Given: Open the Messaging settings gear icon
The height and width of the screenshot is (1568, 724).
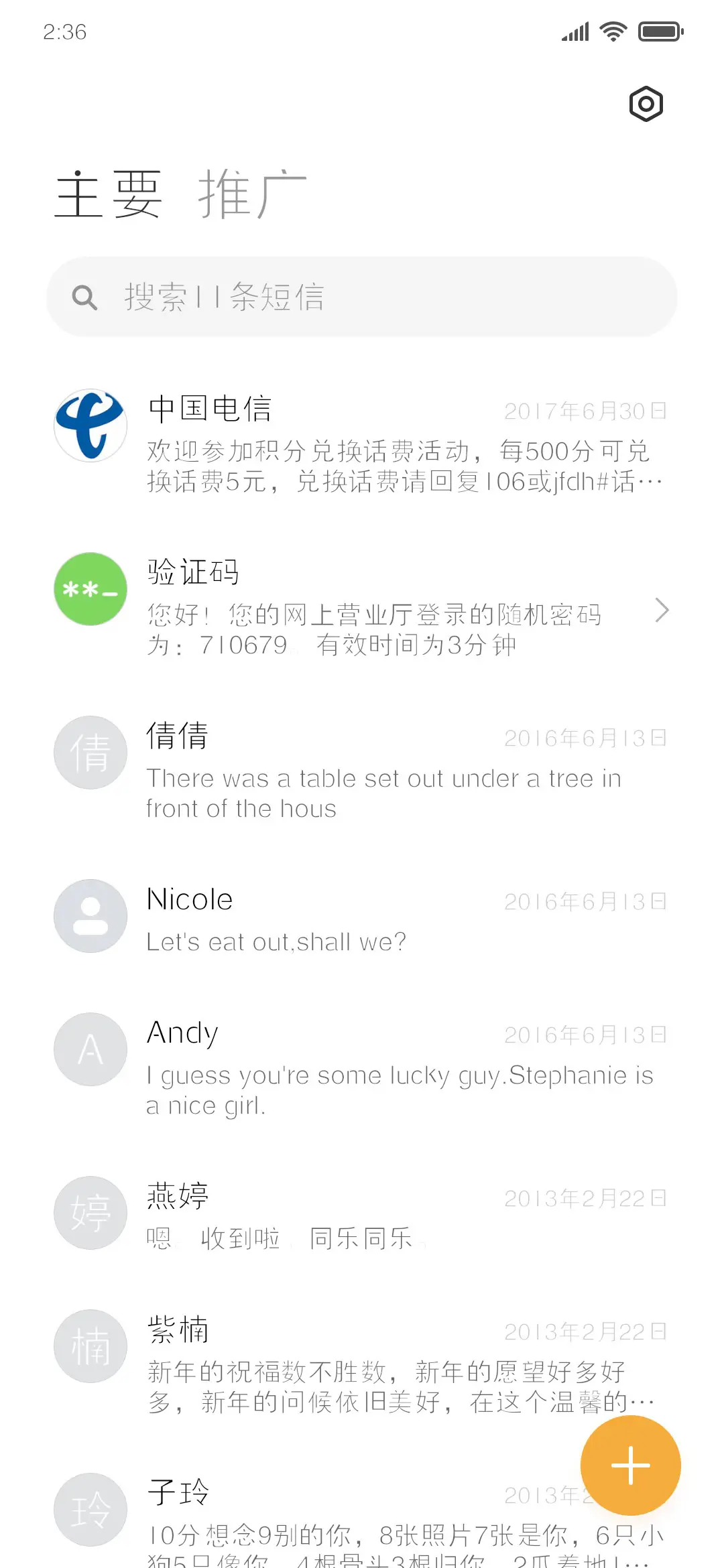Looking at the screenshot, I should pyautogui.click(x=644, y=104).
